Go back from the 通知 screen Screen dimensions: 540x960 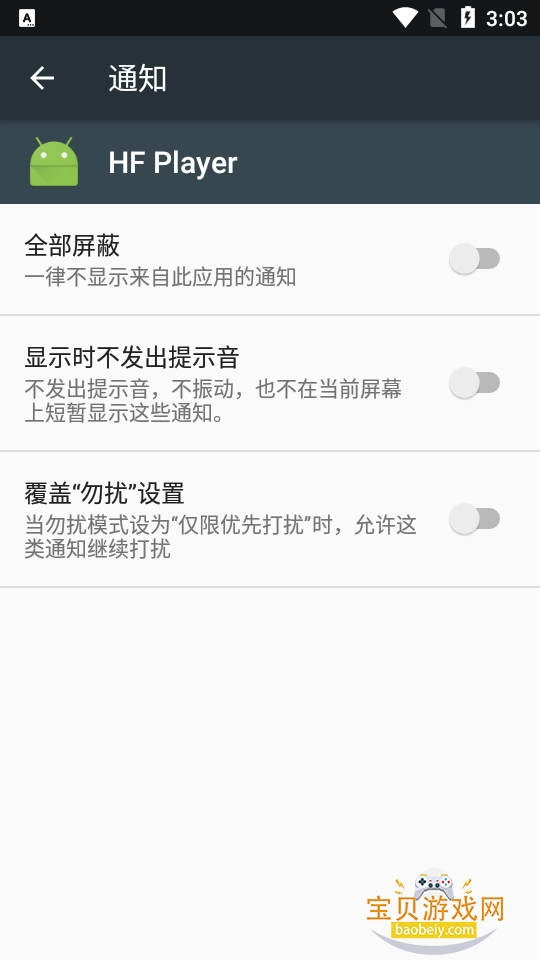click(42, 78)
